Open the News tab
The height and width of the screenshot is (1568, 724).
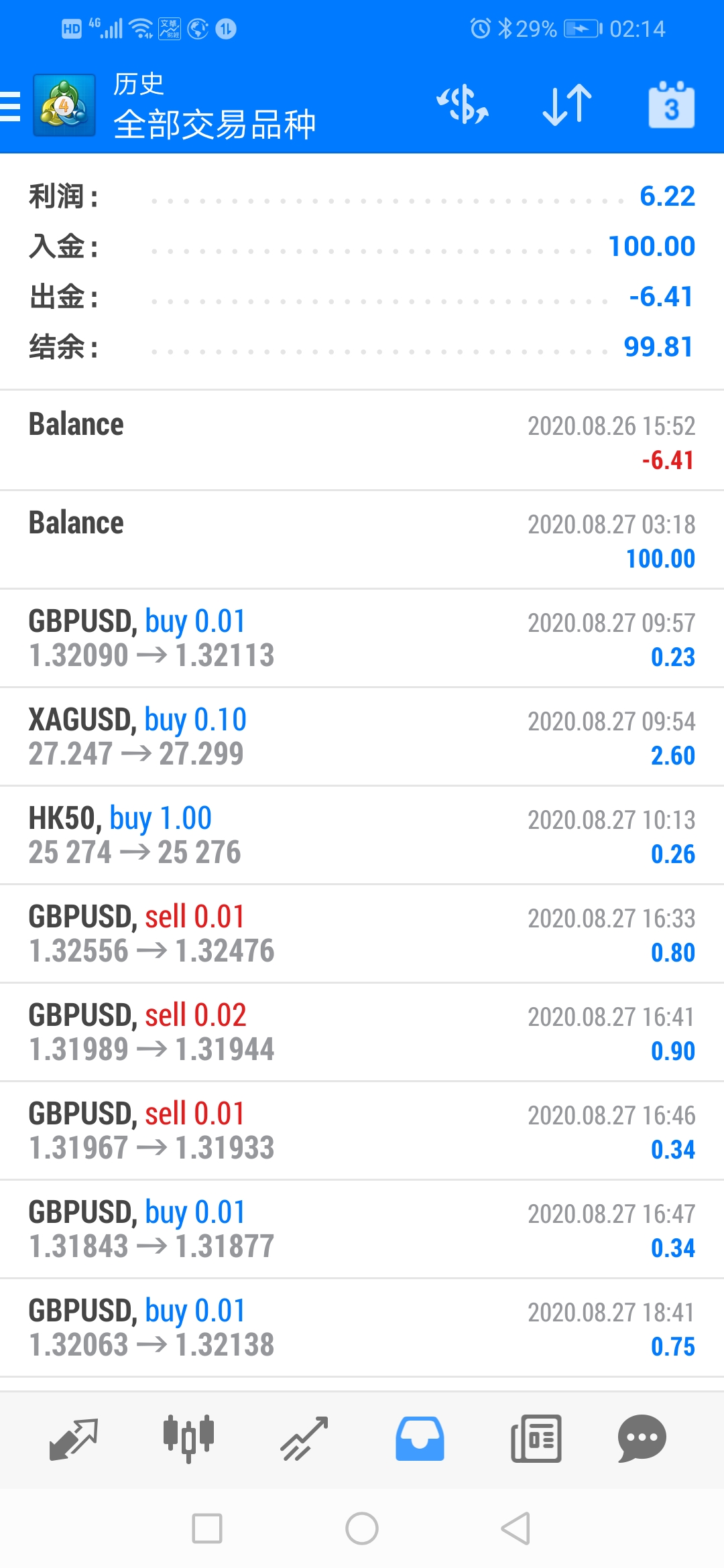[x=536, y=1439]
